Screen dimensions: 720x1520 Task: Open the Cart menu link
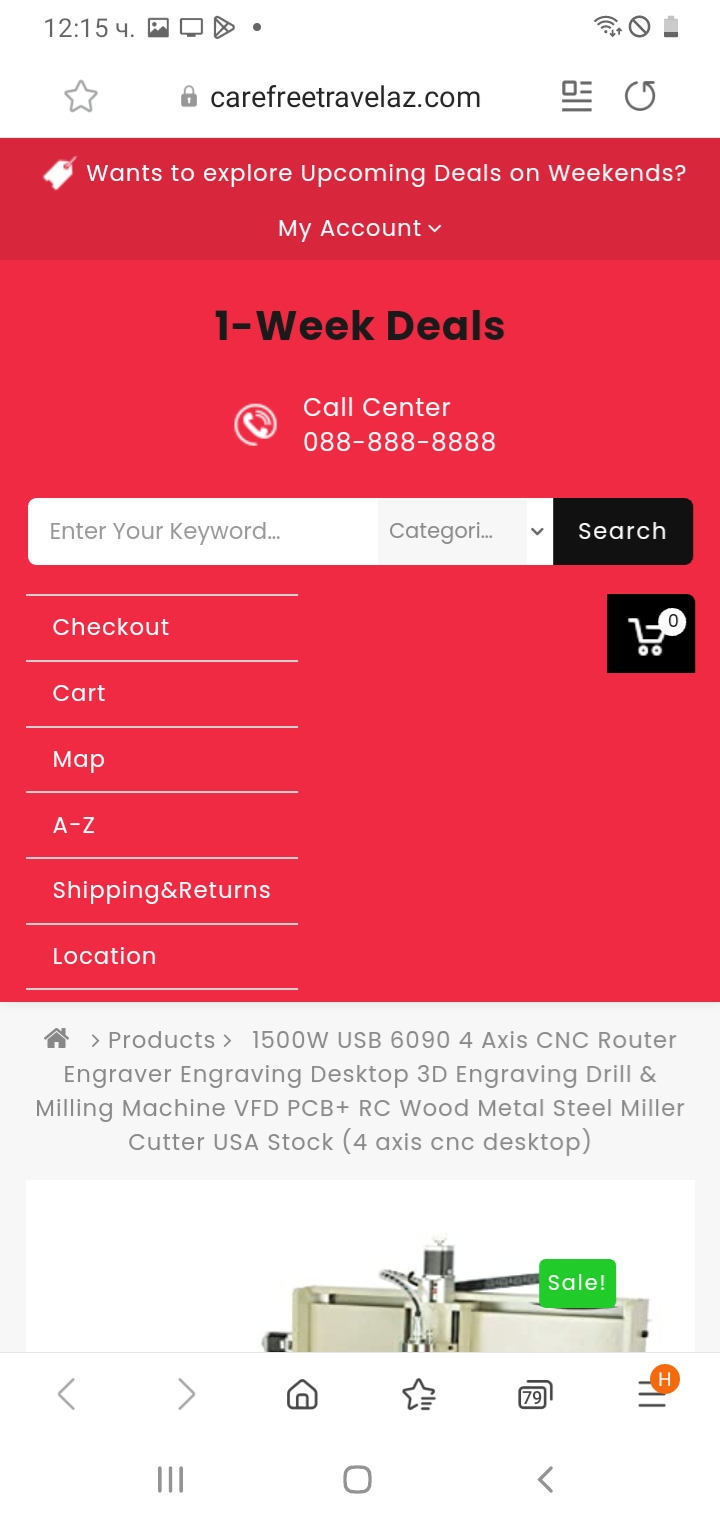79,693
